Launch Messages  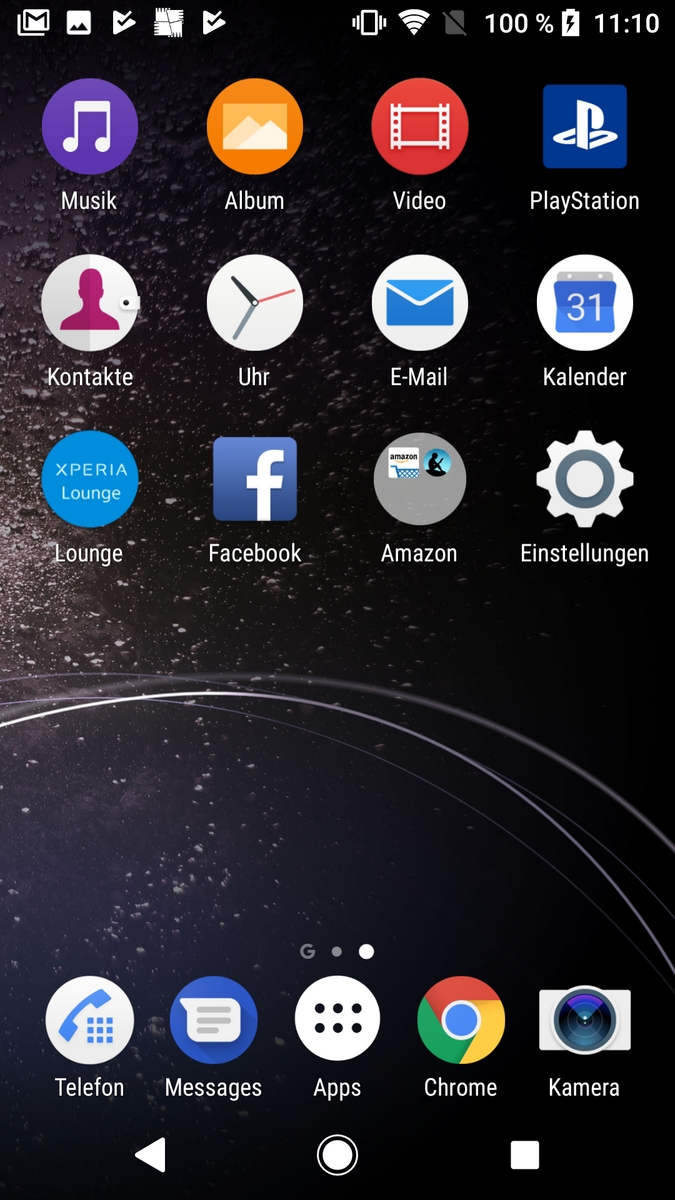coord(213,1020)
